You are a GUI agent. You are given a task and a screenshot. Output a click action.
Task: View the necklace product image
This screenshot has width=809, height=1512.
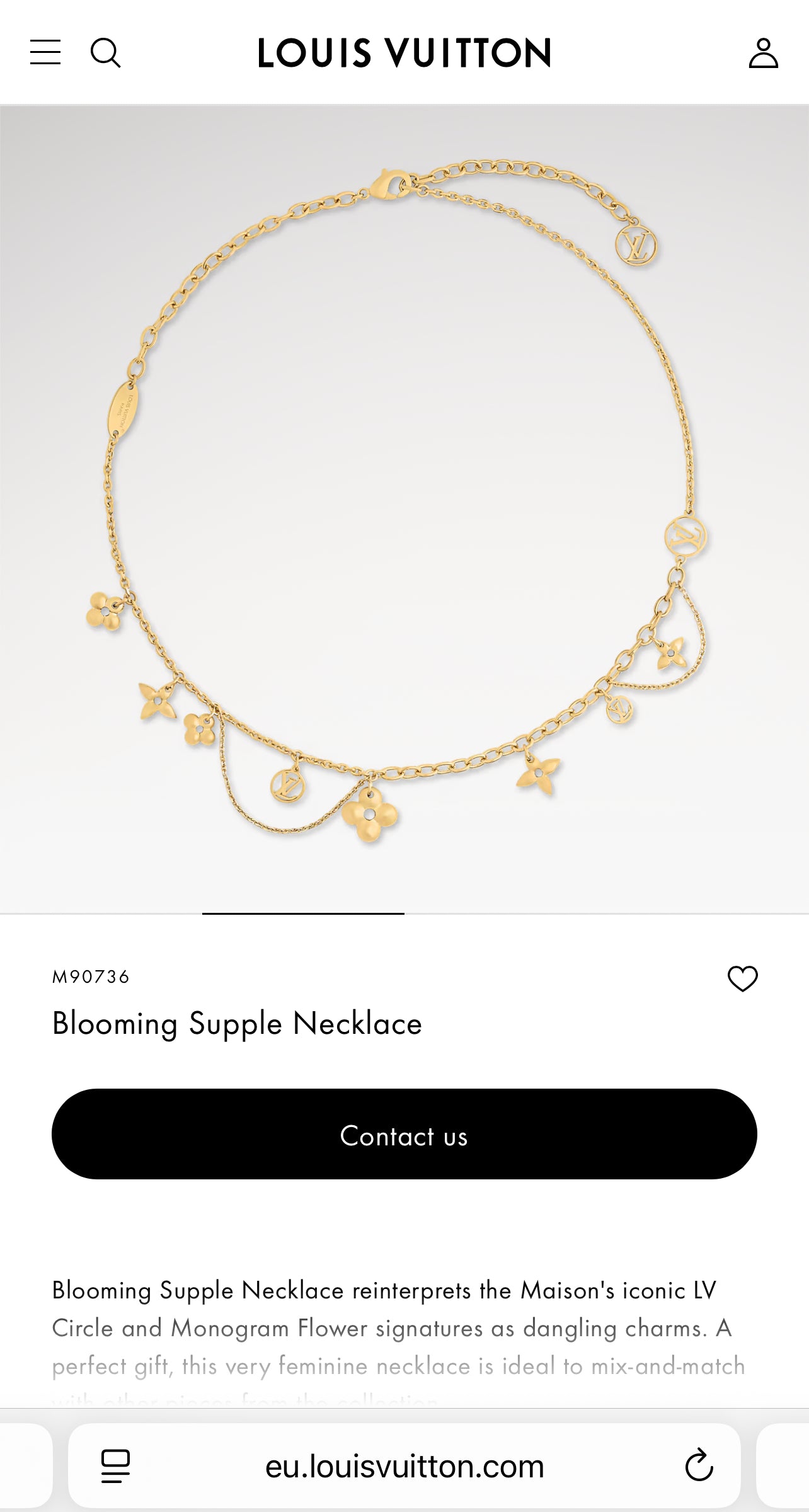point(404,504)
